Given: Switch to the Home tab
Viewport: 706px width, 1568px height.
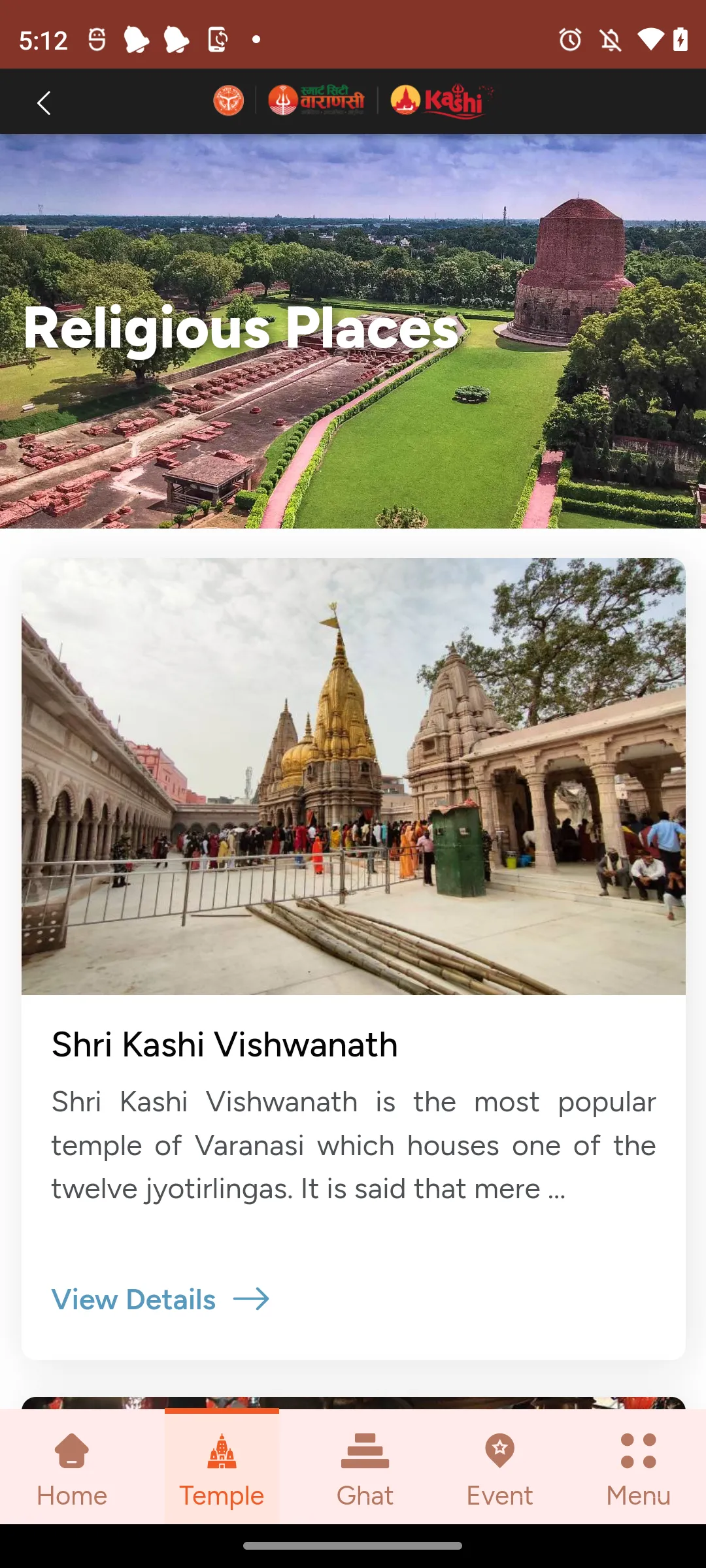Looking at the screenshot, I should click(72, 1467).
